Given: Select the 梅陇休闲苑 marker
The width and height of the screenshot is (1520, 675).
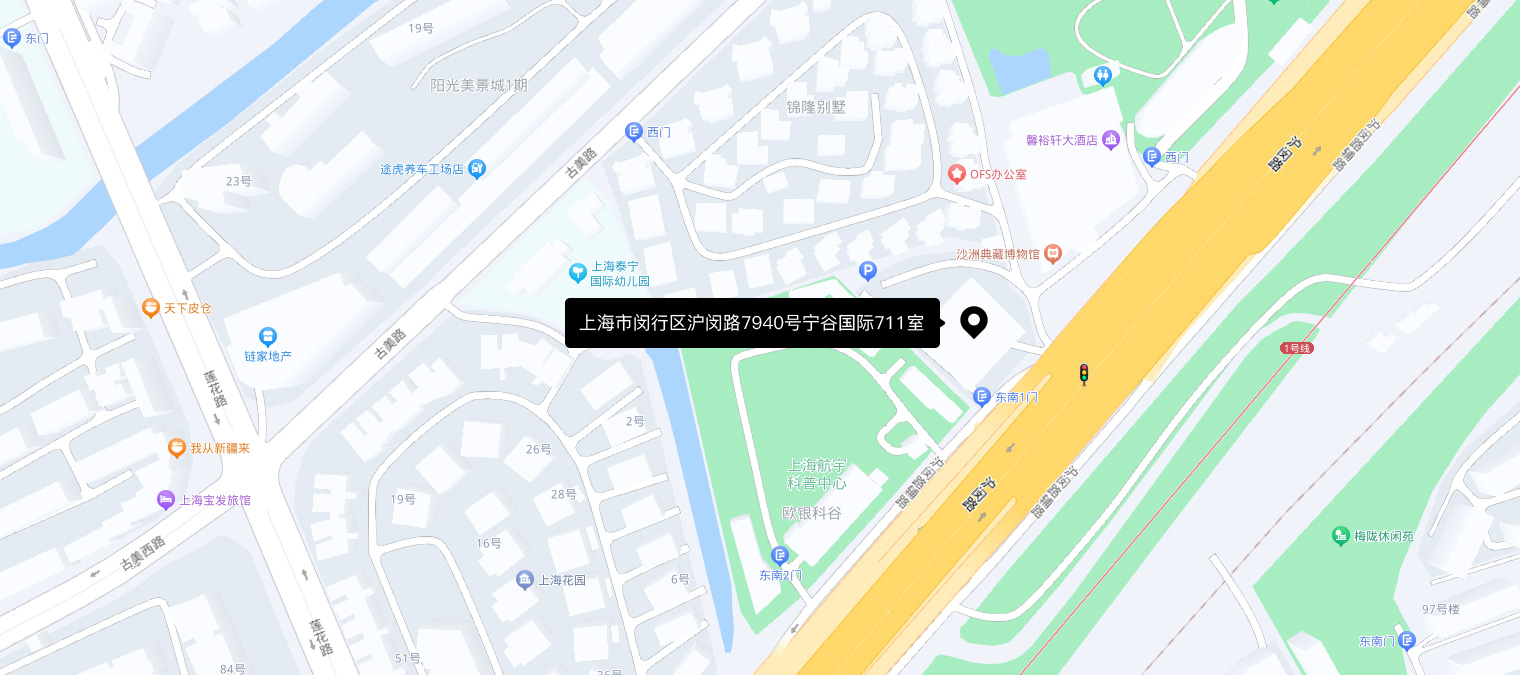Looking at the screenshot, I should (1341, 536).
